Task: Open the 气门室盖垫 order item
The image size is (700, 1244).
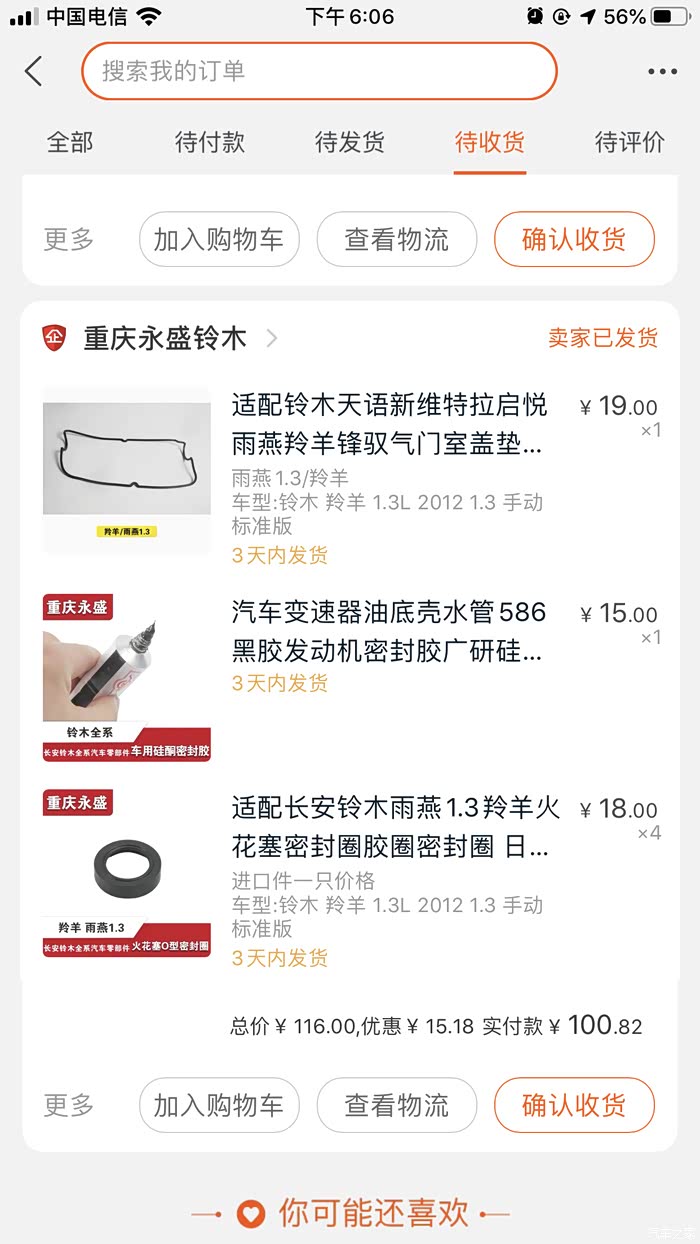Action: tap(388, 424)
